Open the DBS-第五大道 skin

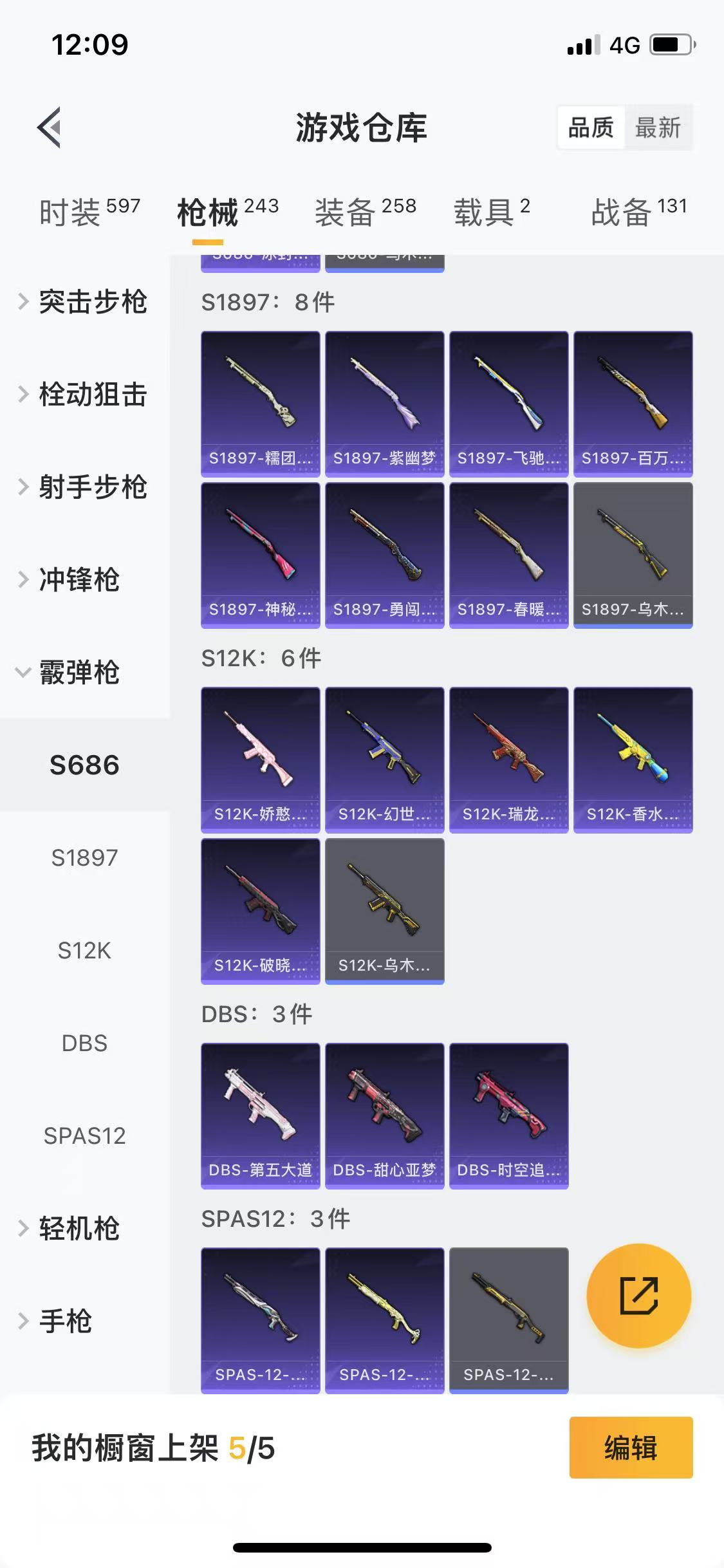(x=260, y=1115)
